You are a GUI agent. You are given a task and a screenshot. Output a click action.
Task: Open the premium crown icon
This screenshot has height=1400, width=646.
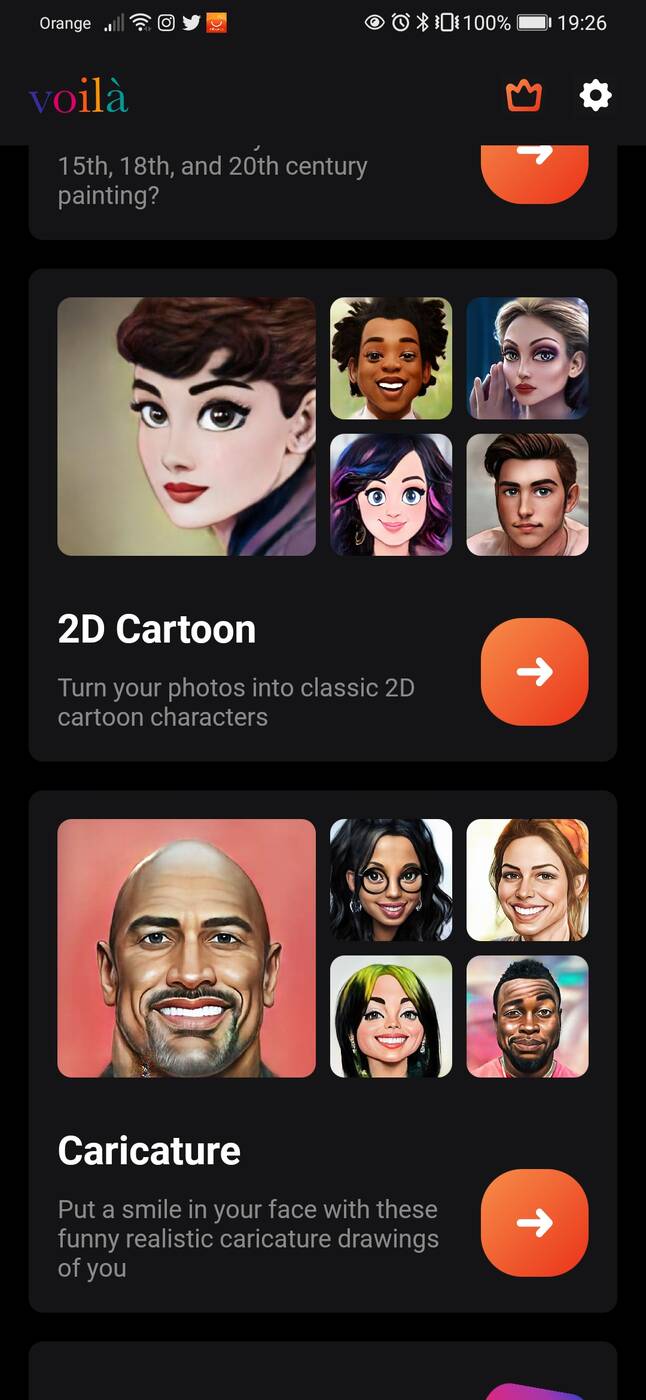(x=523, y=96)
